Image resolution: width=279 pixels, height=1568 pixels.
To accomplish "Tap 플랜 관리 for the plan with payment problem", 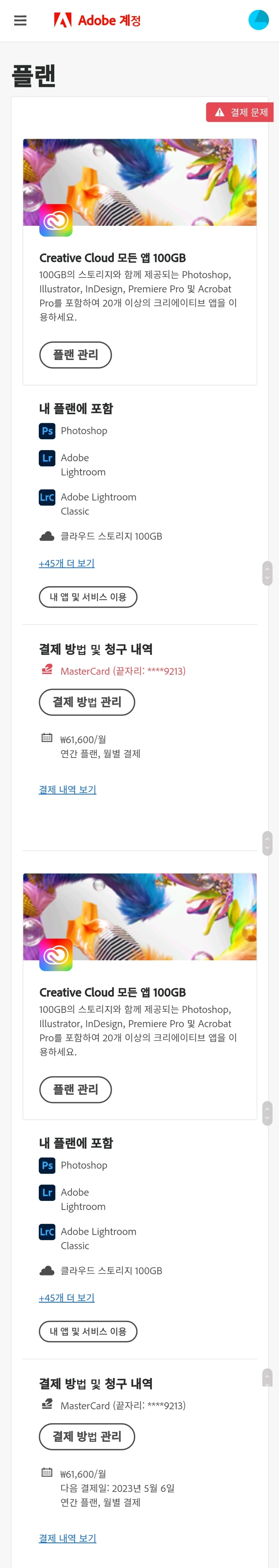I will (76, 355).
